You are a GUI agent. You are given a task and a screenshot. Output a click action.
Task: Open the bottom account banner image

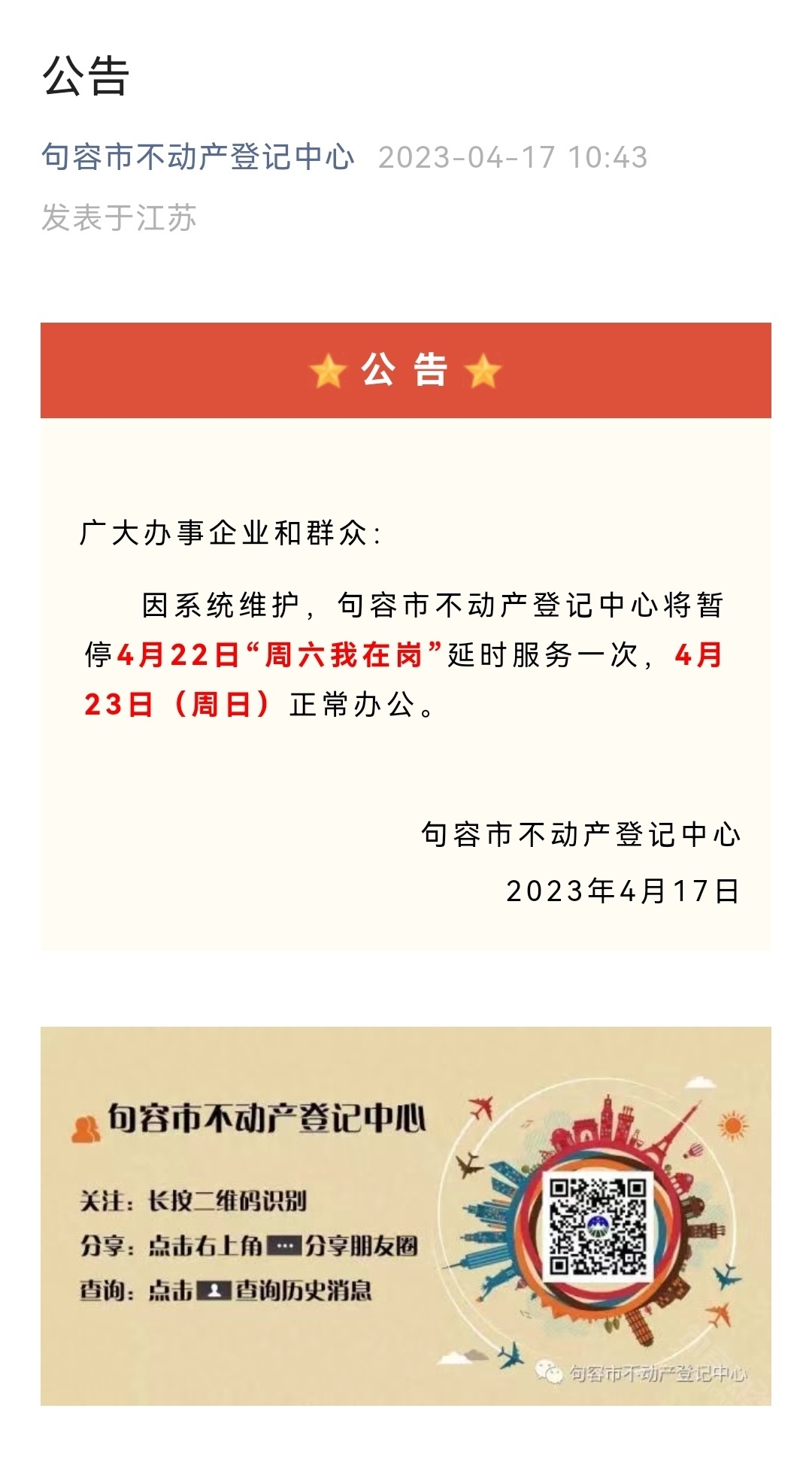[x=406, y=1216]
